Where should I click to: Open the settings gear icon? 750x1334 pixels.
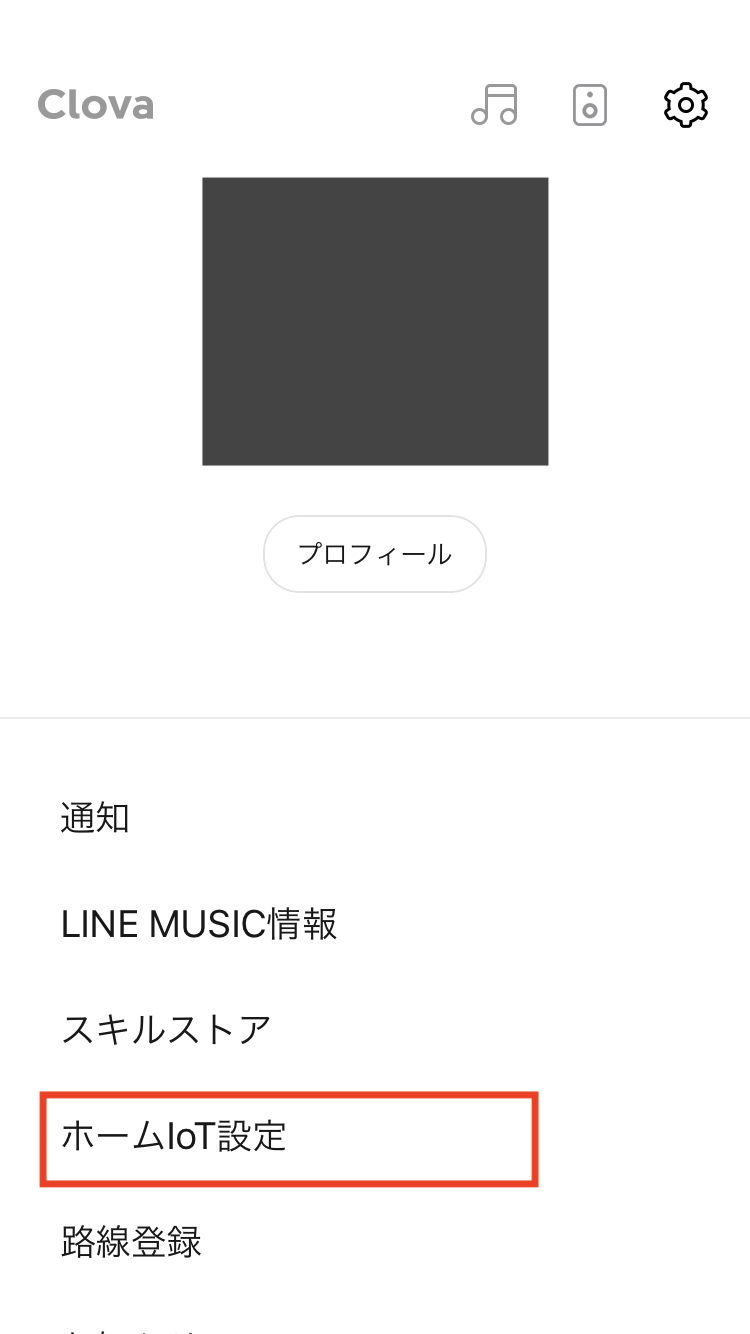pyautogui.click(x=686, y=104)
